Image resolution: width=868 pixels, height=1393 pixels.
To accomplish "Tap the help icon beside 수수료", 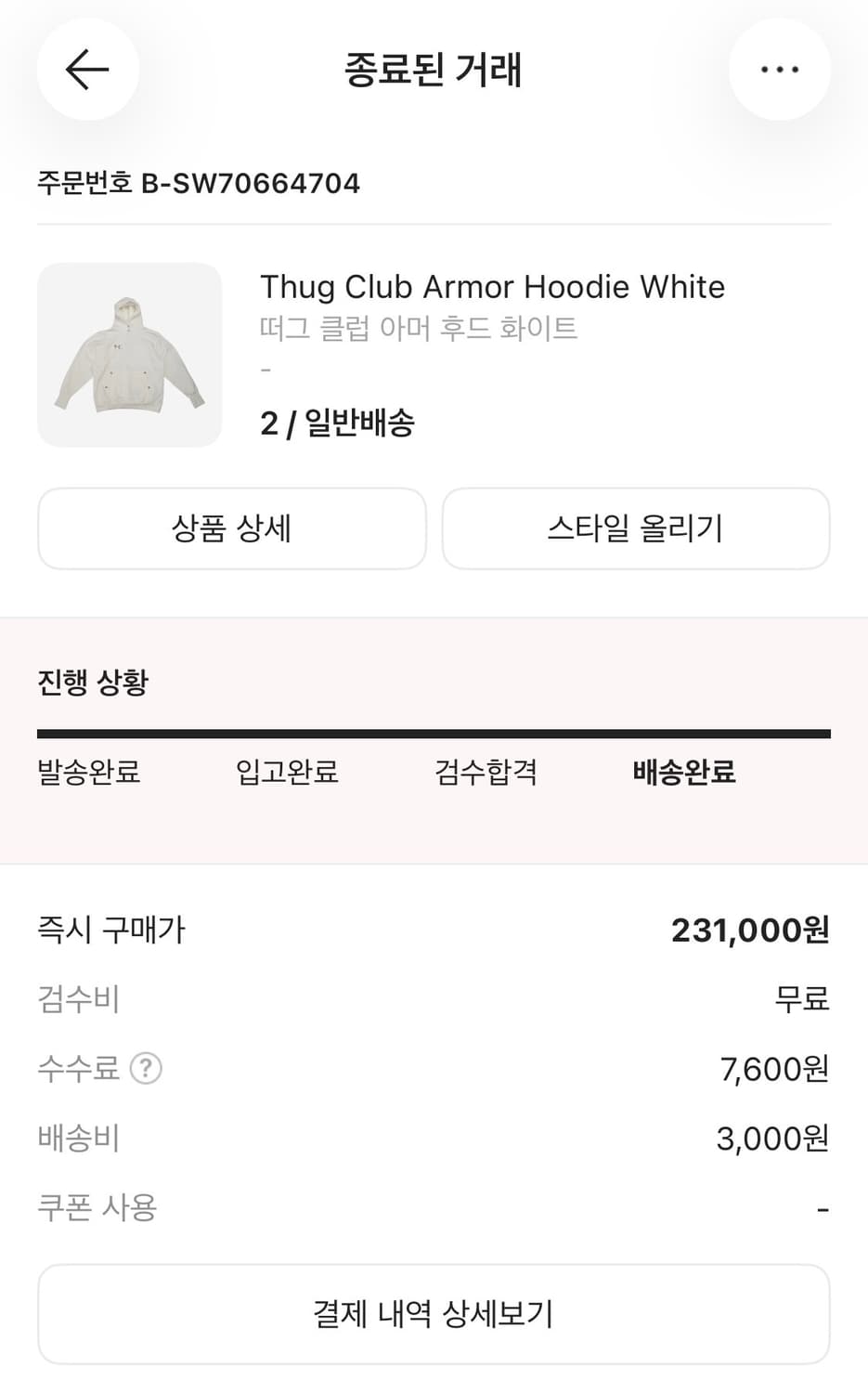I will pyautogui.click(x=146, y=1069).
